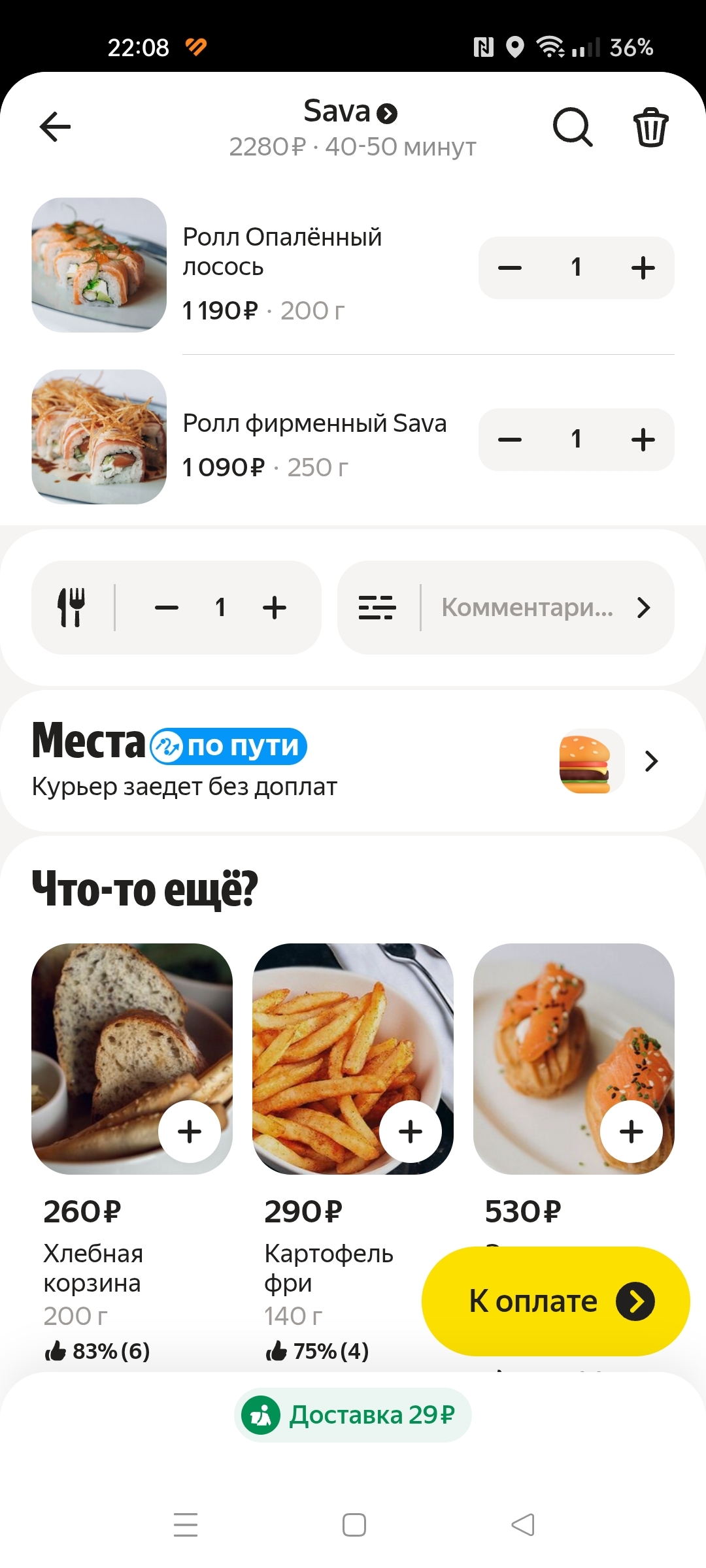The width and height of the screenshot is (706, 1568).
Task: Open the Доставка 29₽ delivery chip
Action: tap(353, 1415)
